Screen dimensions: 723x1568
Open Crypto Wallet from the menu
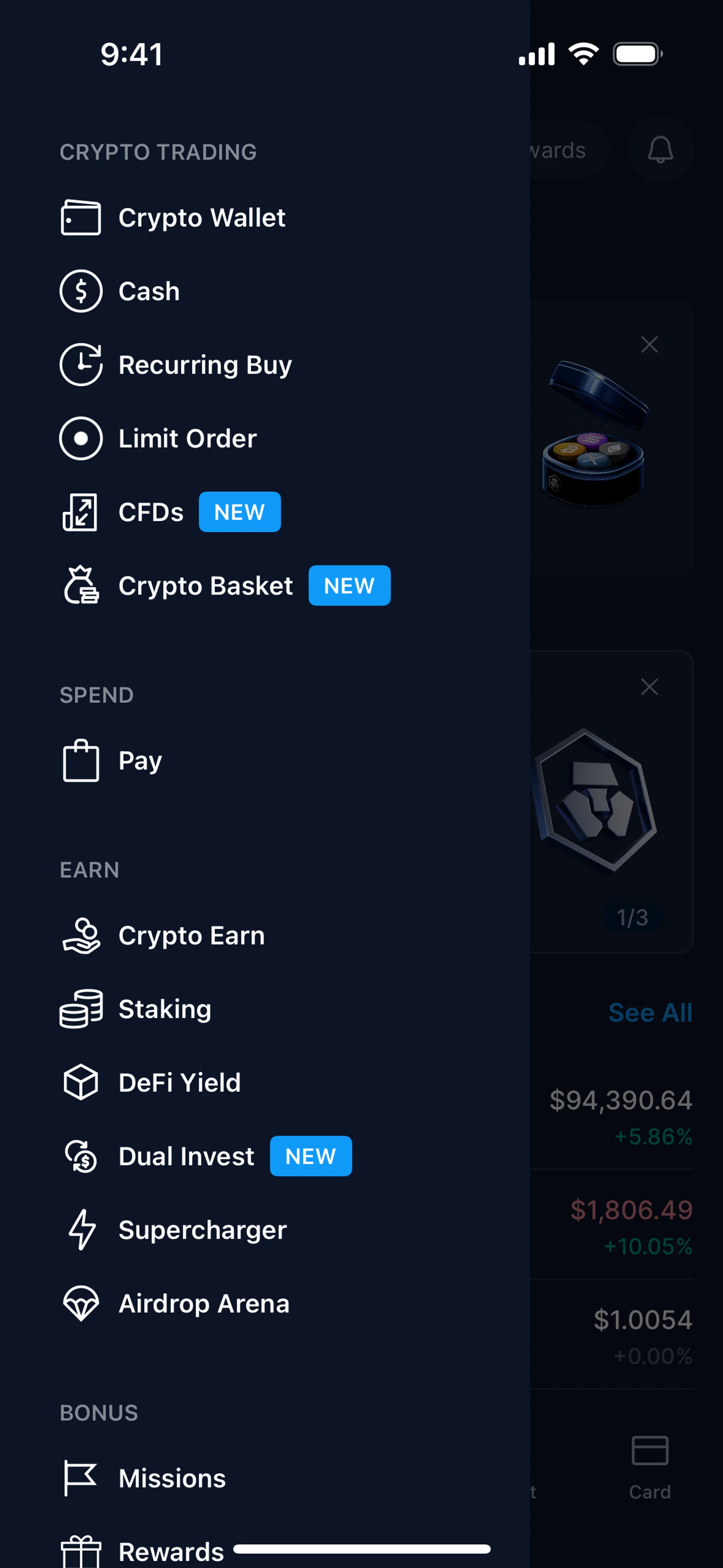click(201, 218)
